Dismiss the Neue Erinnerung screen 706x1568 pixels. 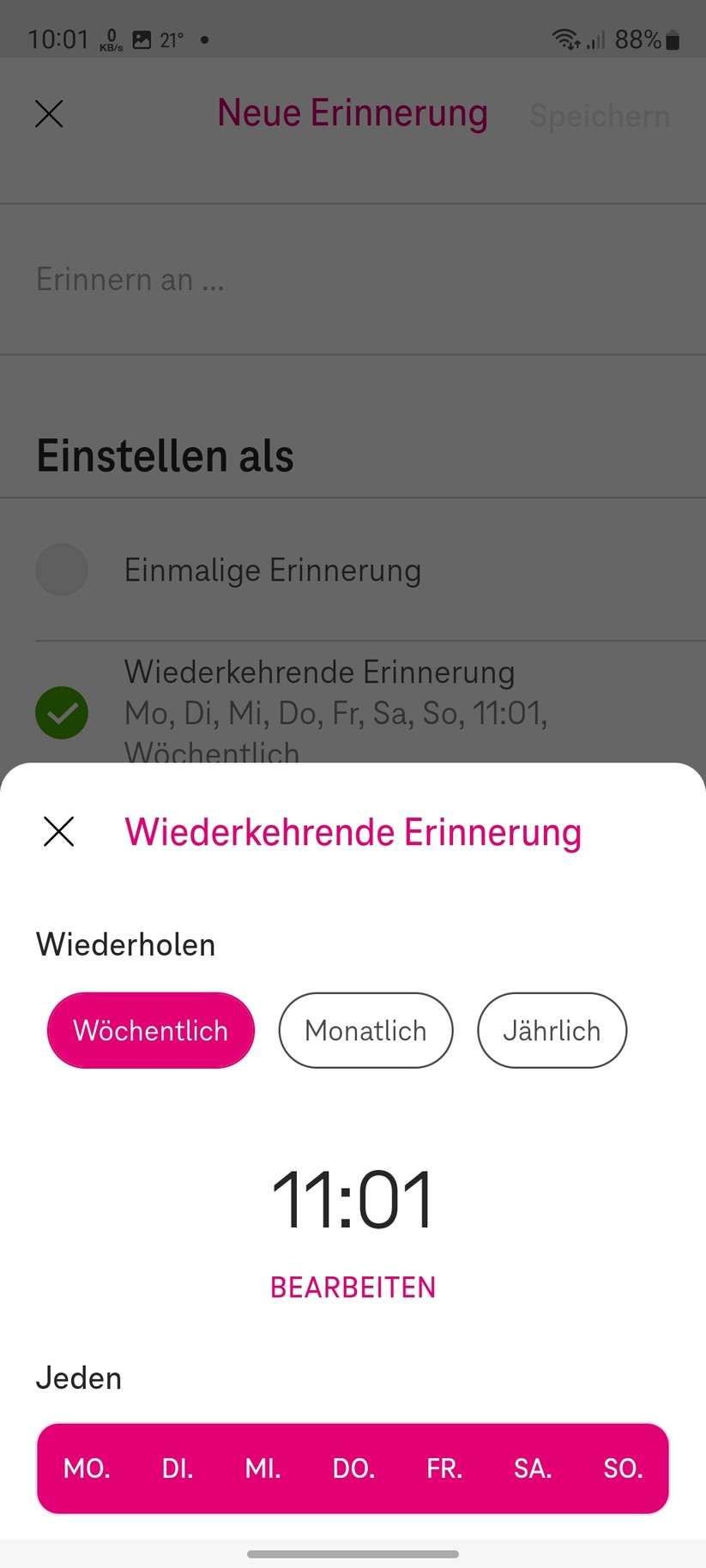coord(49,113)
